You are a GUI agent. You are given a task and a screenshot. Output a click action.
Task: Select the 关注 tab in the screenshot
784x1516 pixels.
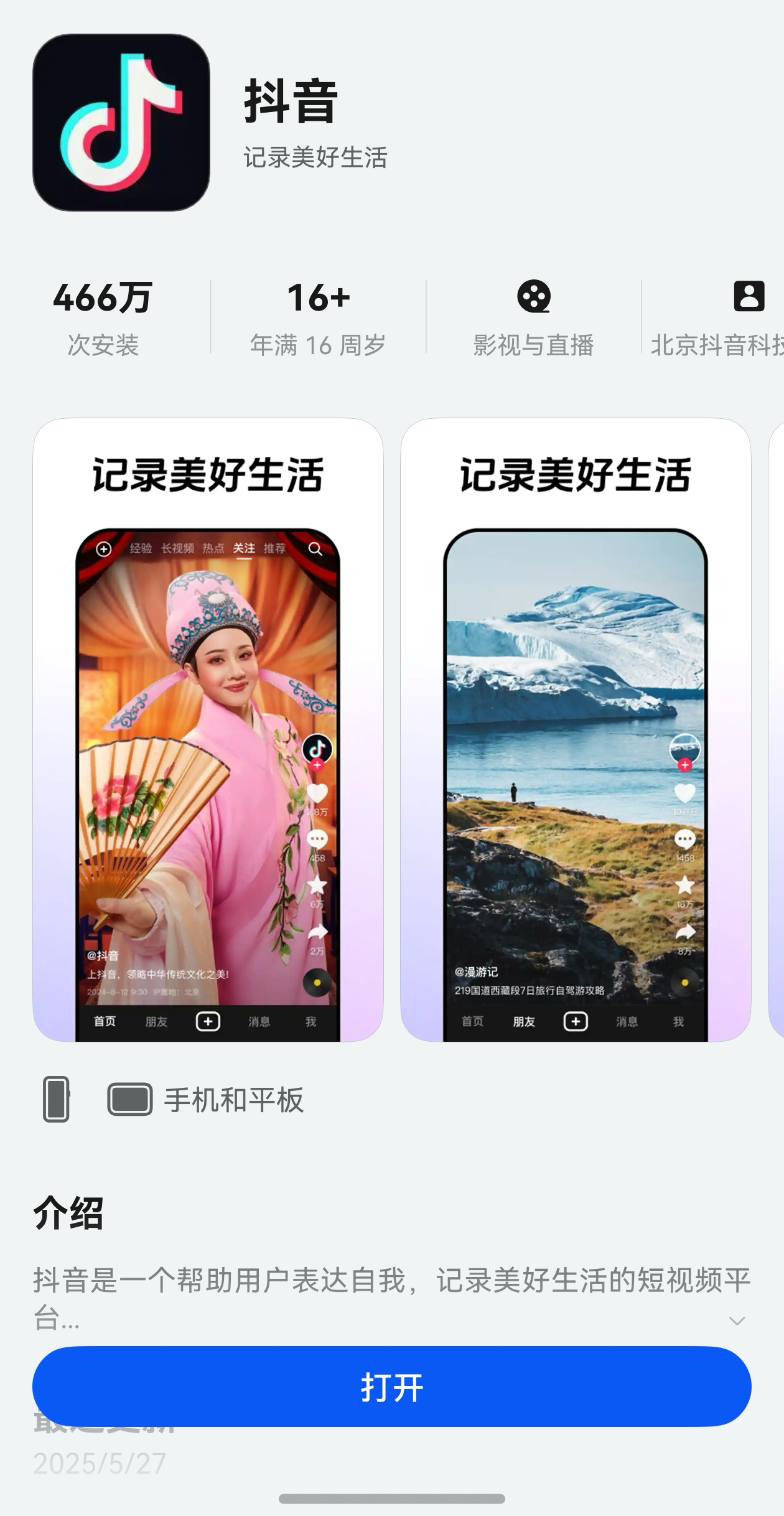[x=245, y=550]
